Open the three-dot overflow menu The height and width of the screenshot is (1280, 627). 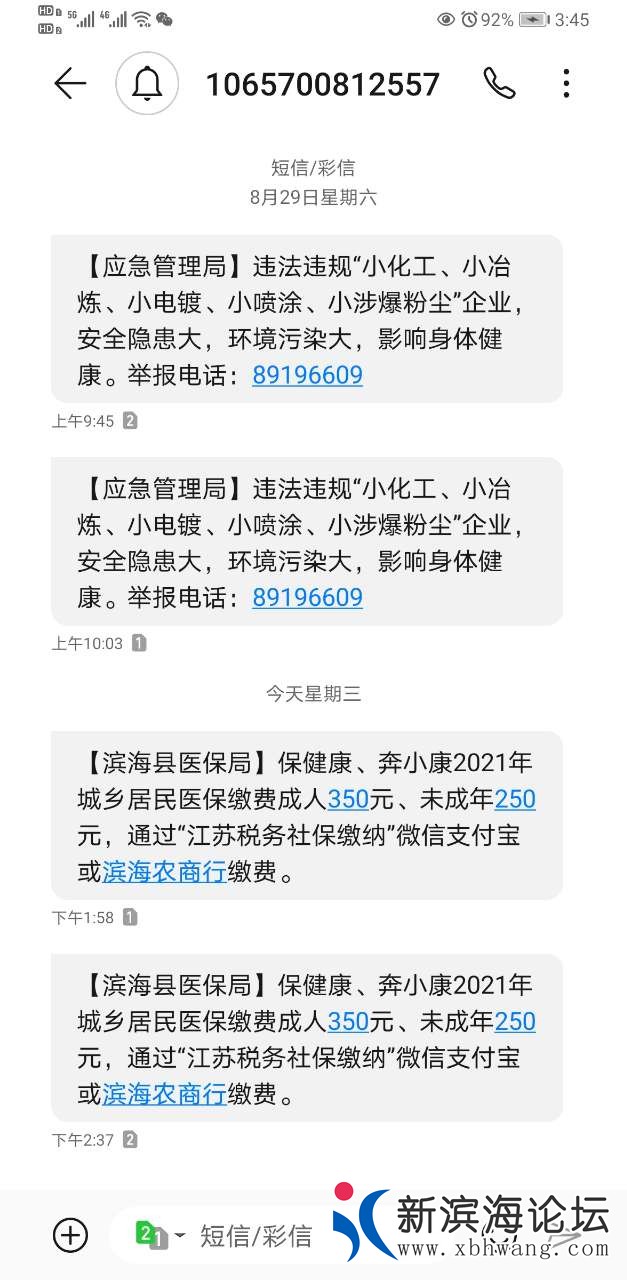[566, 84]
